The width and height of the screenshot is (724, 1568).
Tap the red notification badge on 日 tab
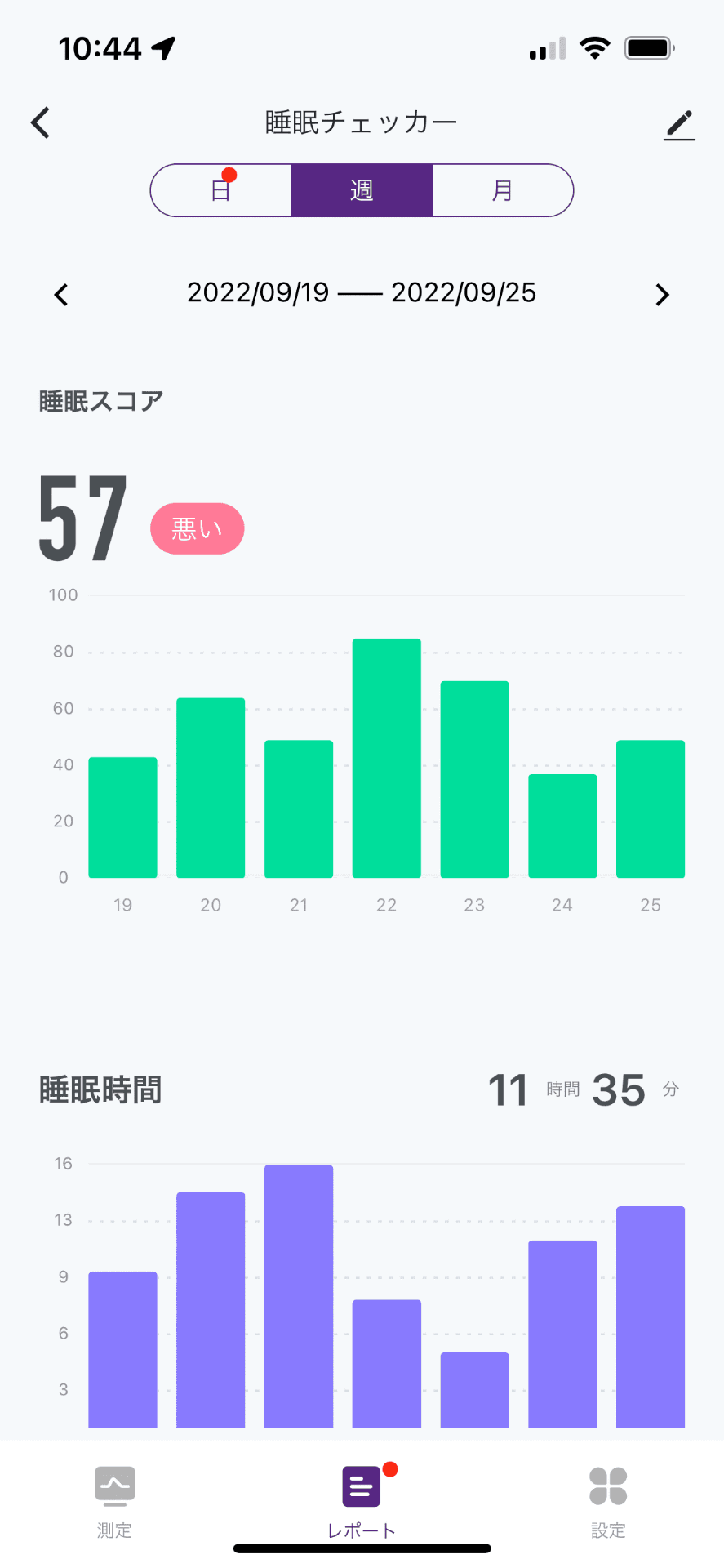230,174
